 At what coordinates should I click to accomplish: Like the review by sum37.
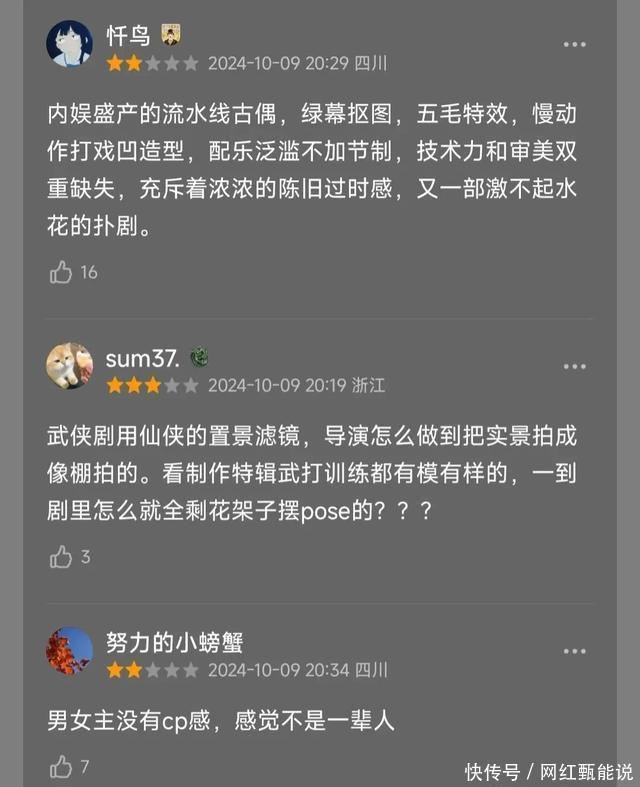pyautogui.click(x=62, y=557)
